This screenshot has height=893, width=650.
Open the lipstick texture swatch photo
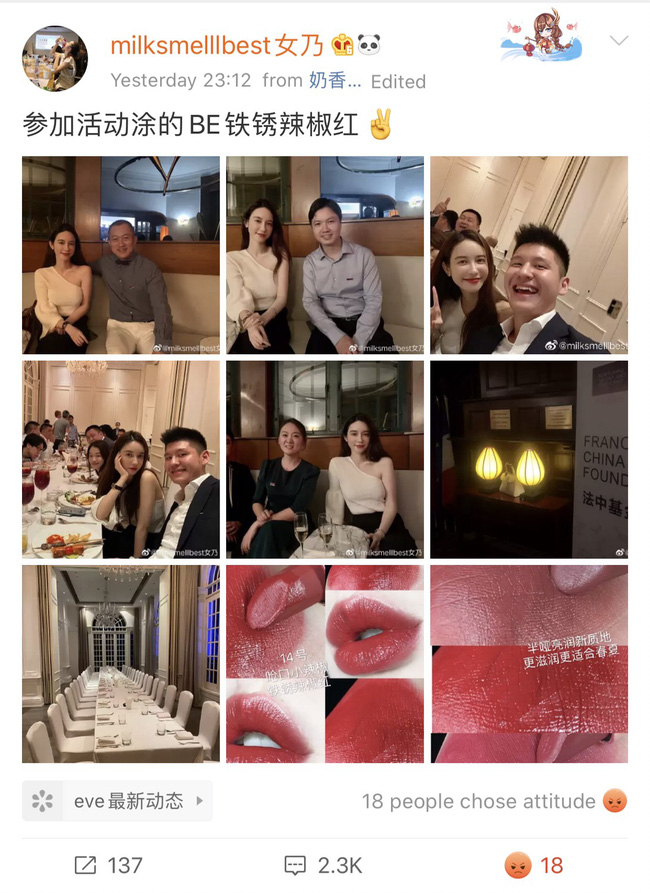click(x=529, y=664)
